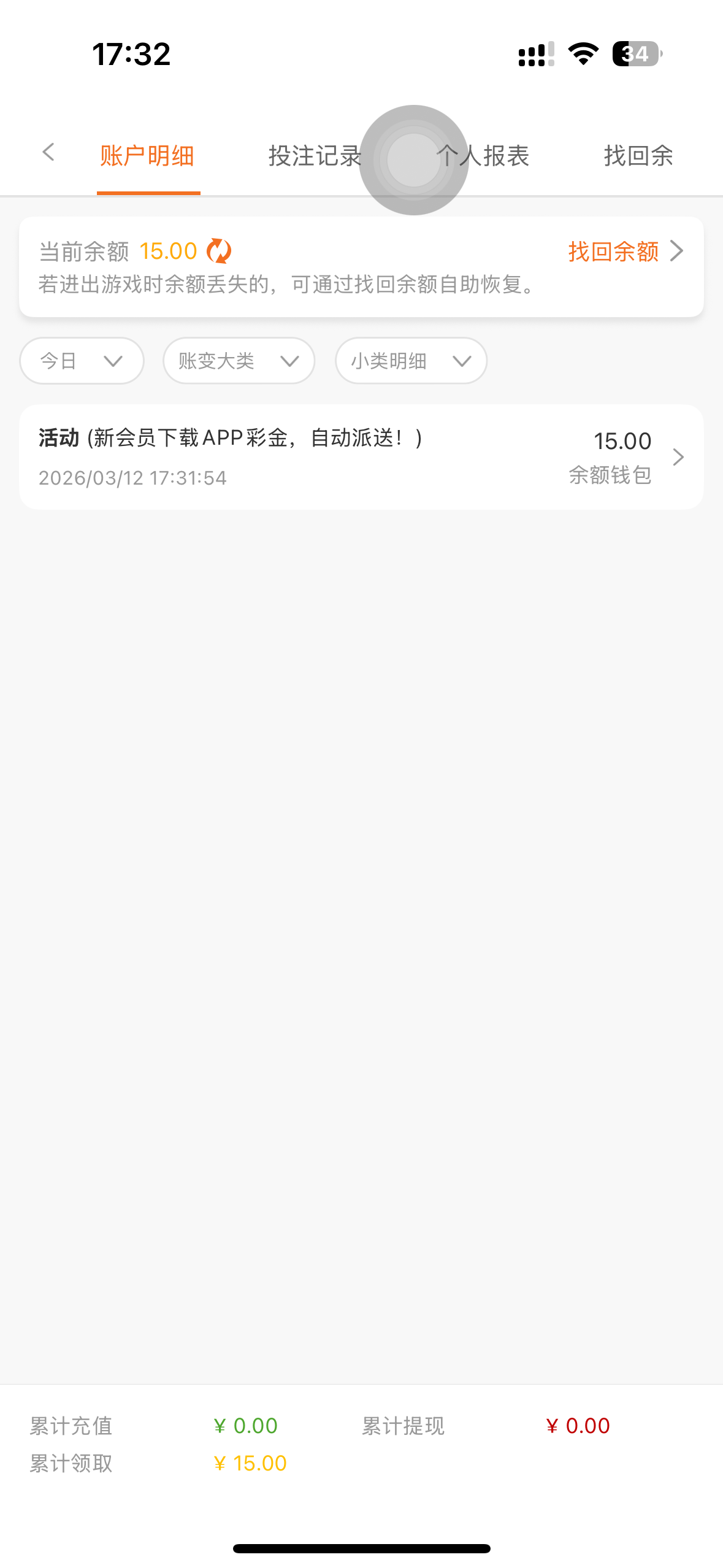Expand the 小类明细 filter

[411, 361]
